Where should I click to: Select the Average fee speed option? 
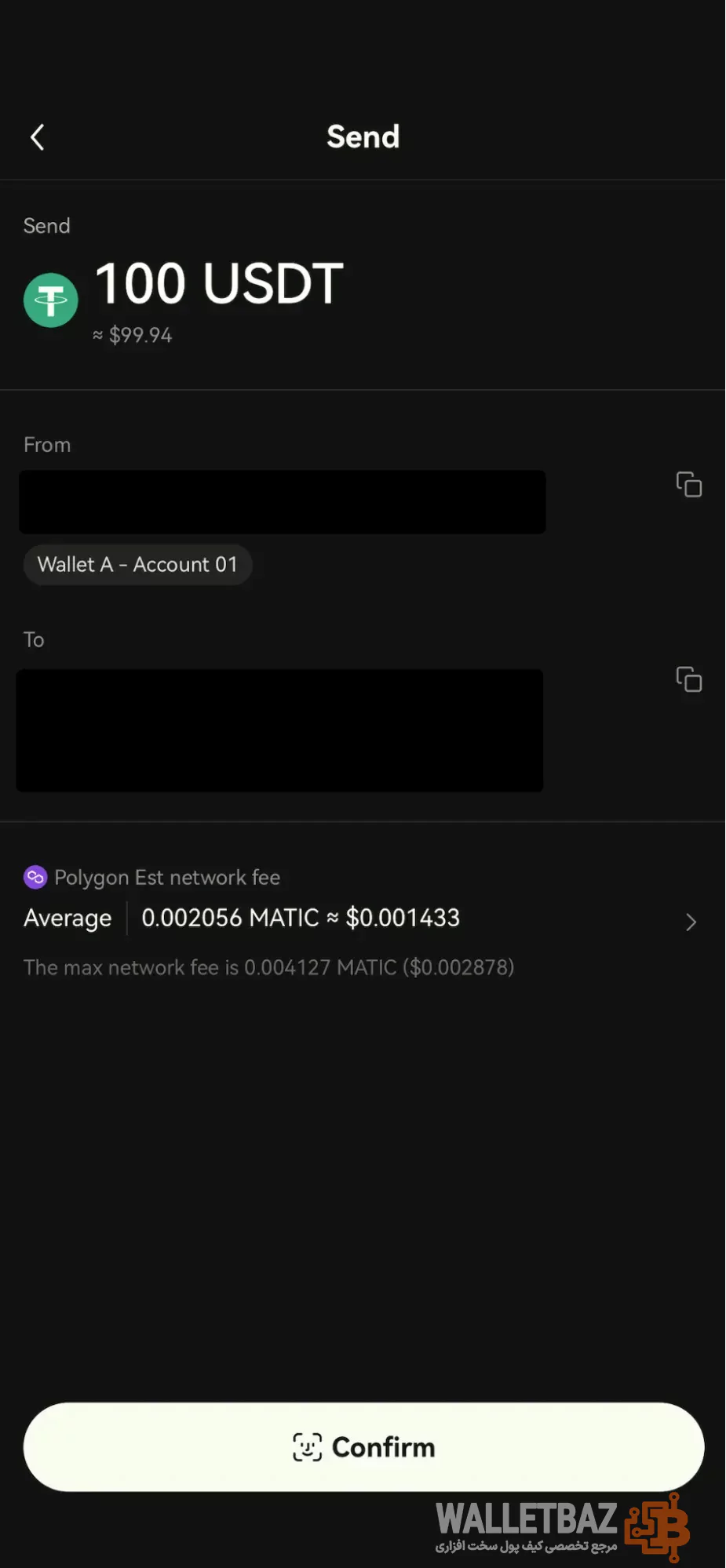tap(67, 918)
